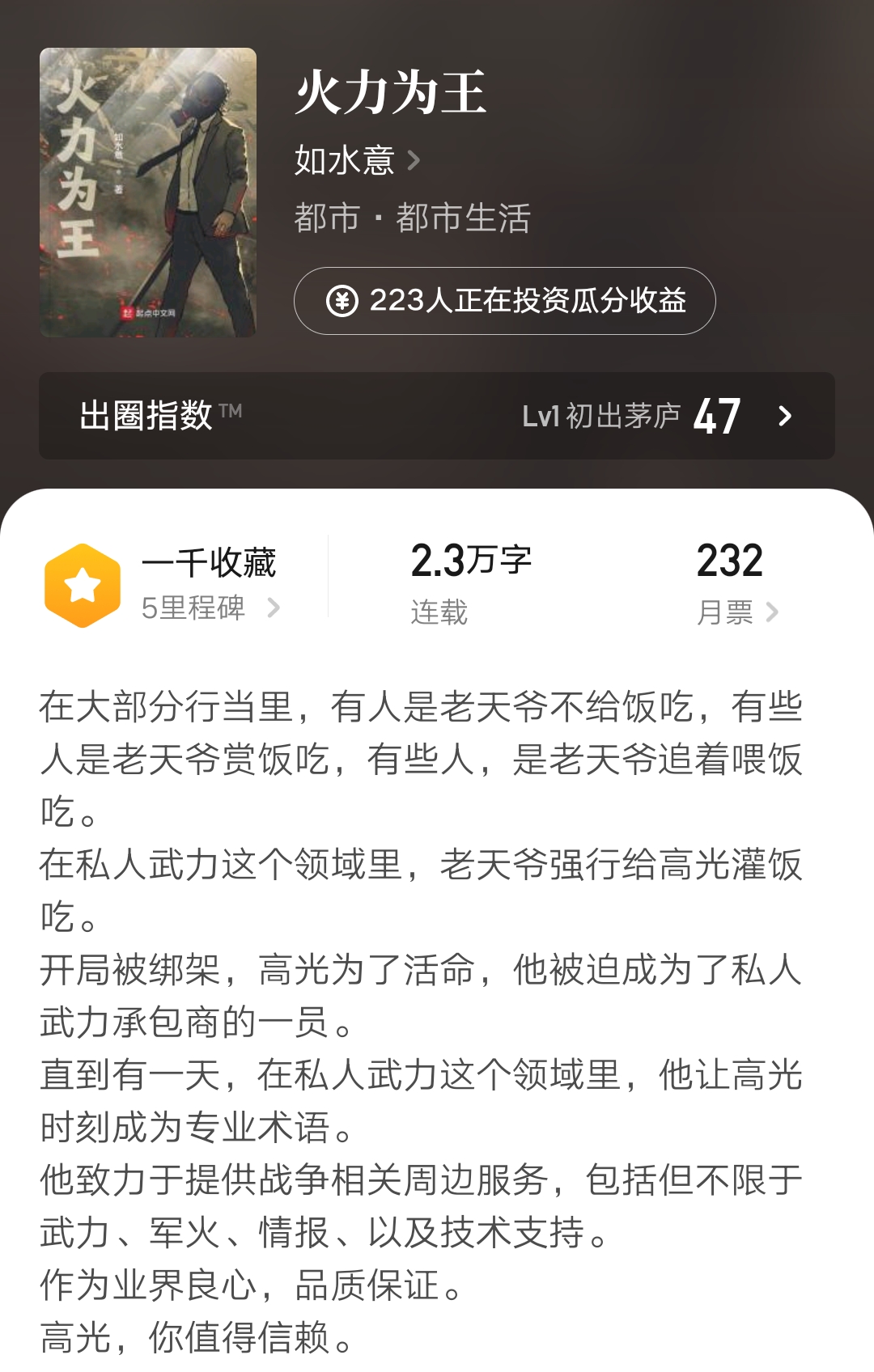This screenshot has width=874, height=1372.
Task: Open the 如水意 author chevron arrow
Action: (414, 159)
